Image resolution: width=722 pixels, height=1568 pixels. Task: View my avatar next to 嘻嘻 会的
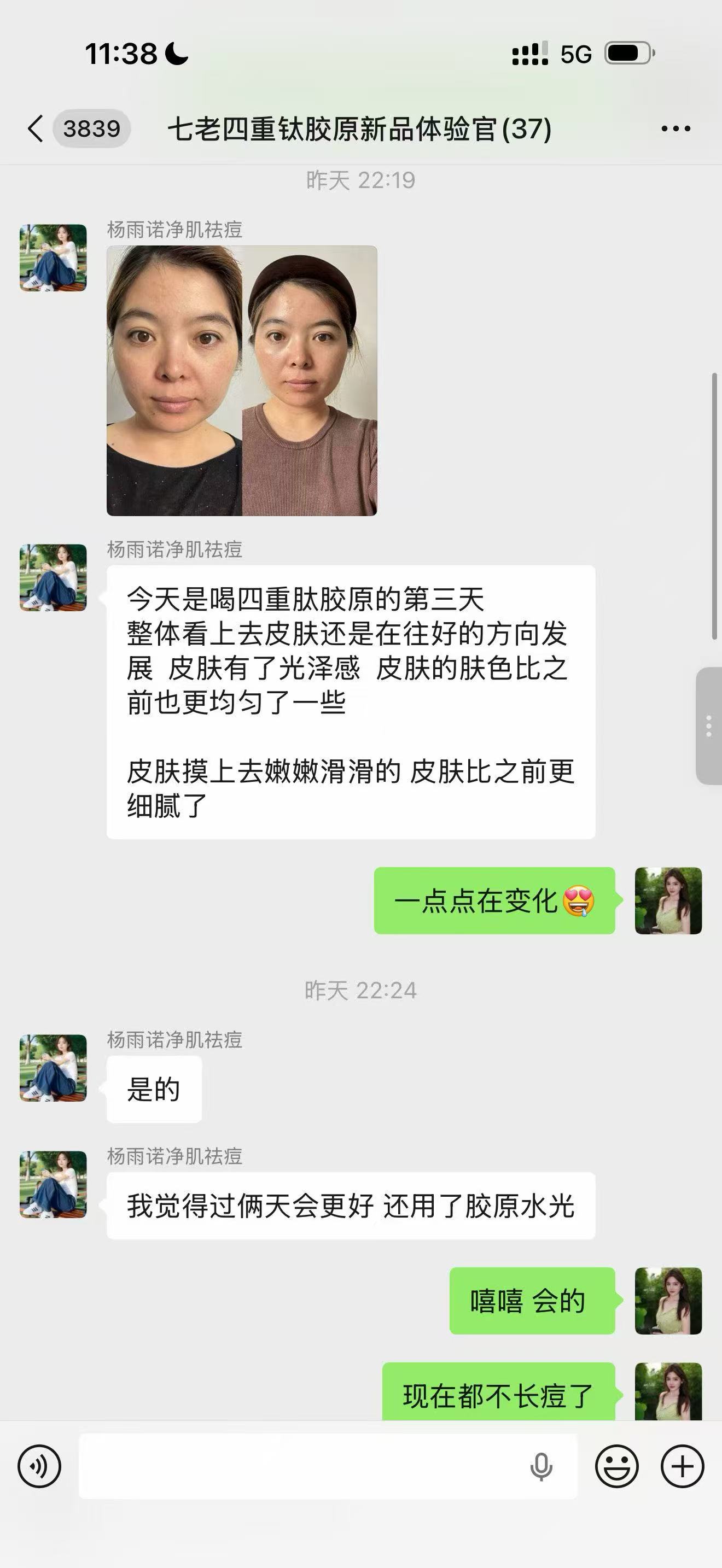668,1301
